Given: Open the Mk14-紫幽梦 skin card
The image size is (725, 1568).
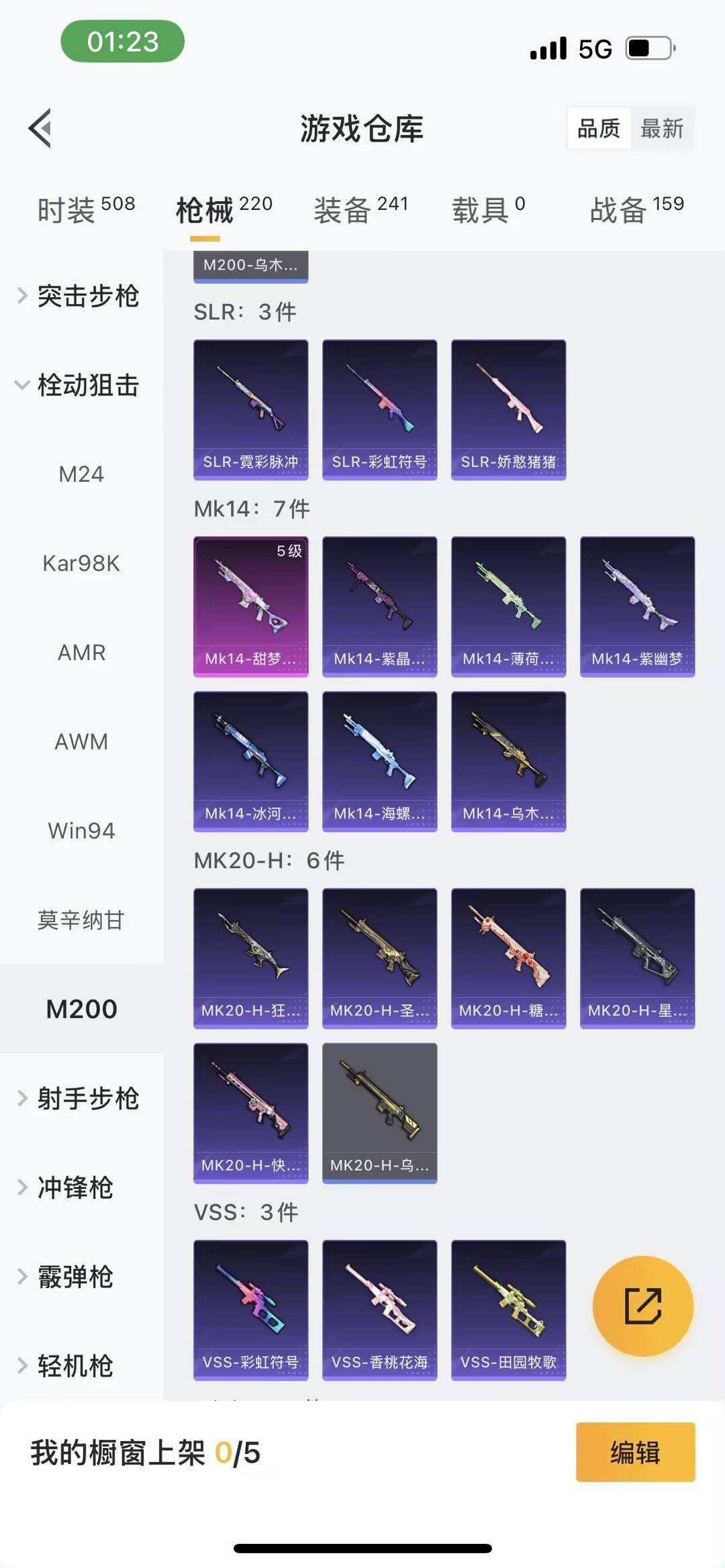Looking at the screenshot, I should 637,606.
